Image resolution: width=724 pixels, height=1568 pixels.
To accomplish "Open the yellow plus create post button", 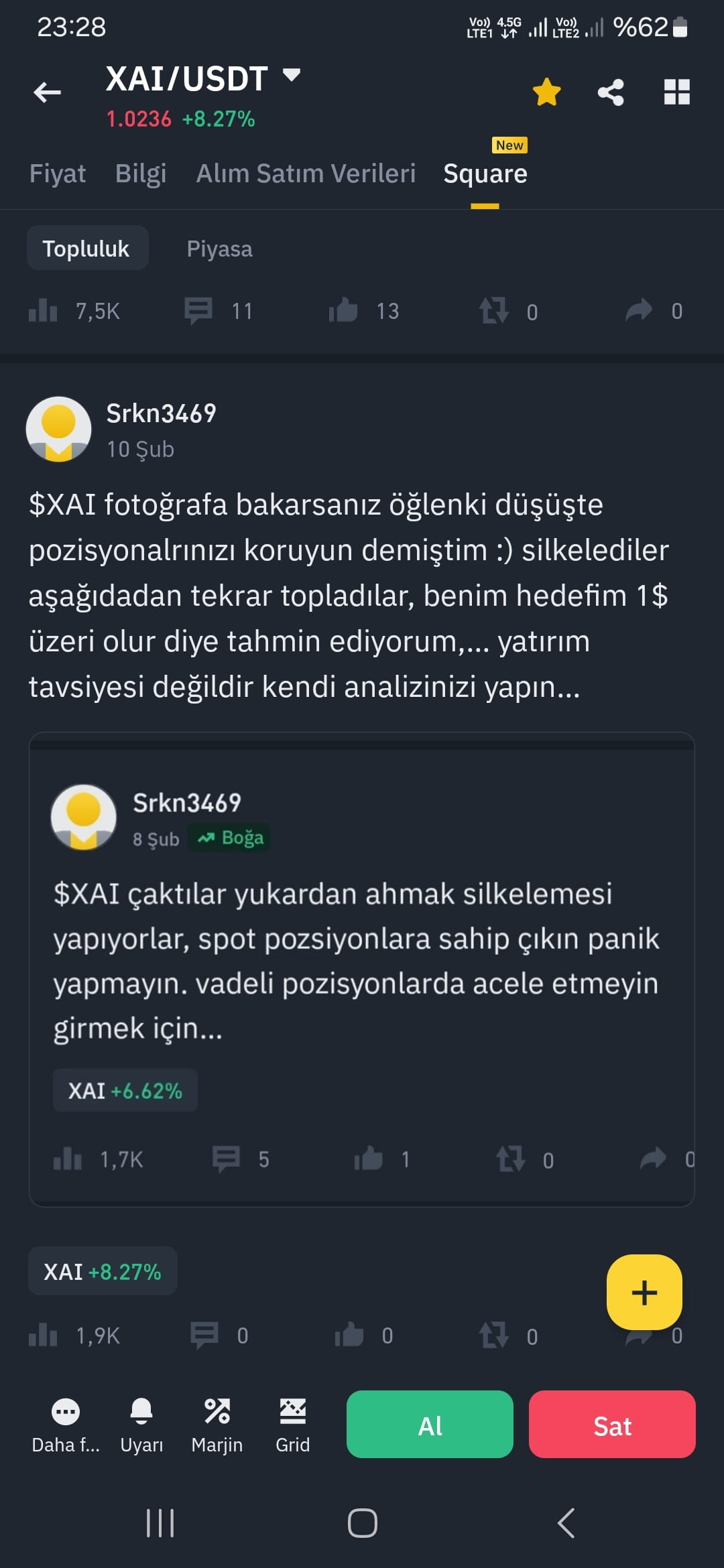I will [643, 1291].
